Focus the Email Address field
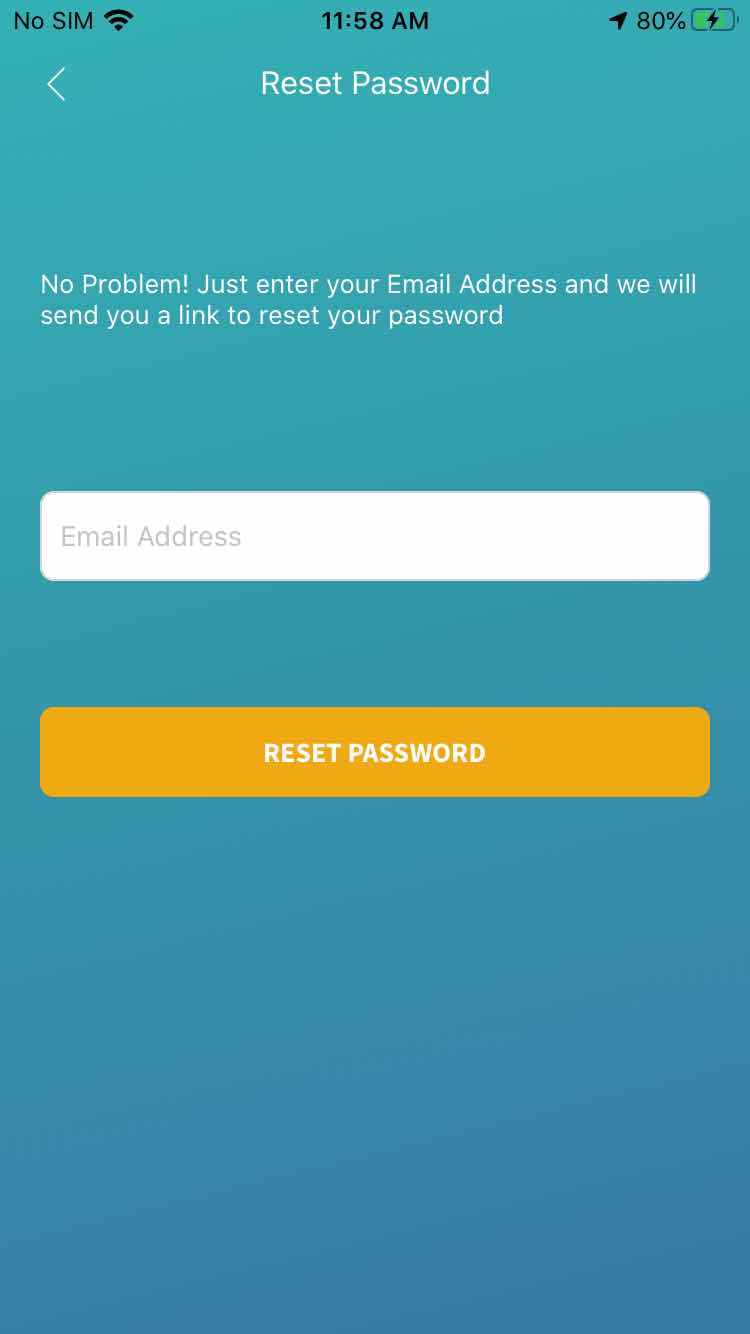Screen dimensions: 750x1334 click(375, 536)
